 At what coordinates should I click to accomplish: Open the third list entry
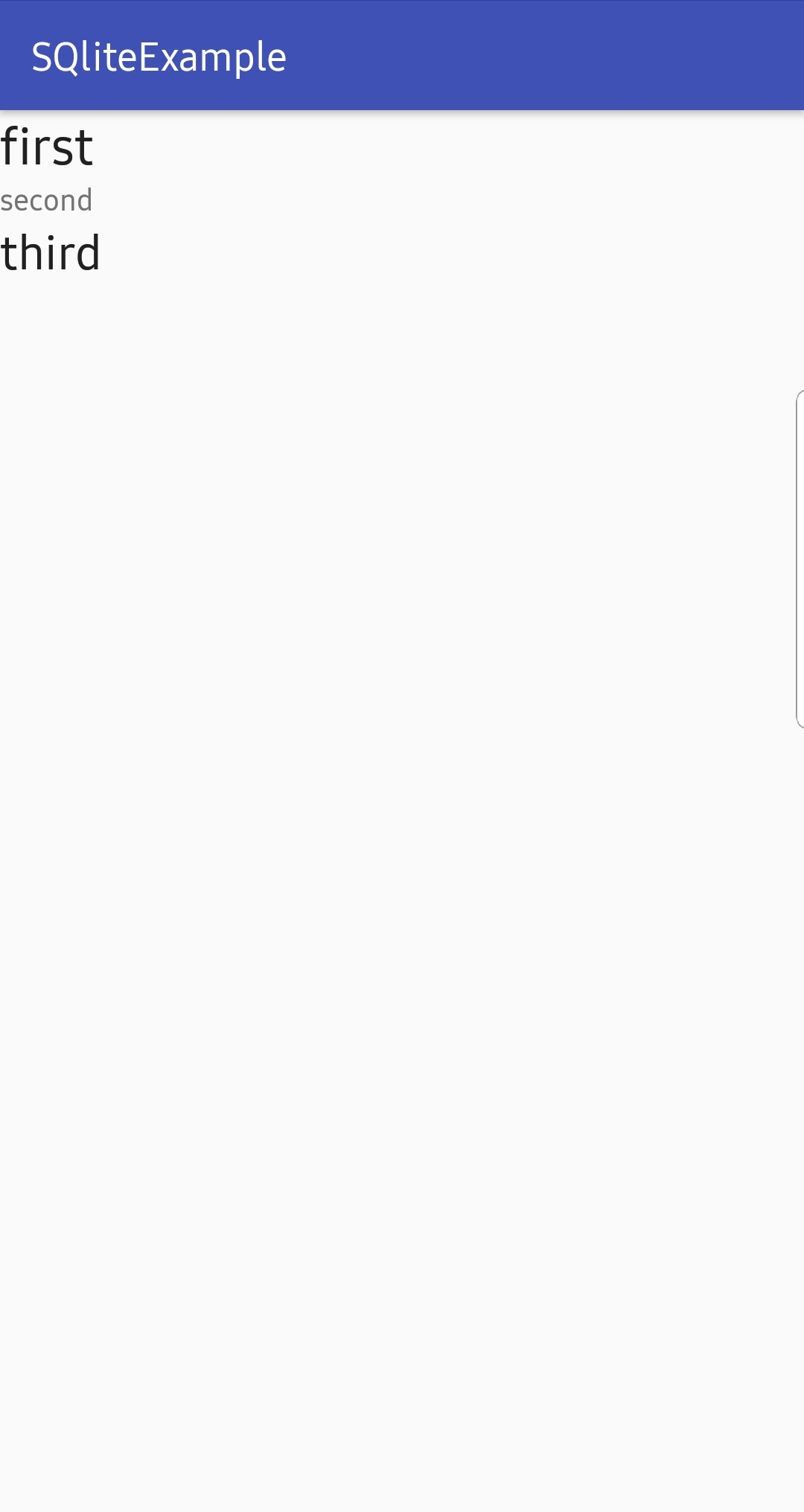[51, 253]
